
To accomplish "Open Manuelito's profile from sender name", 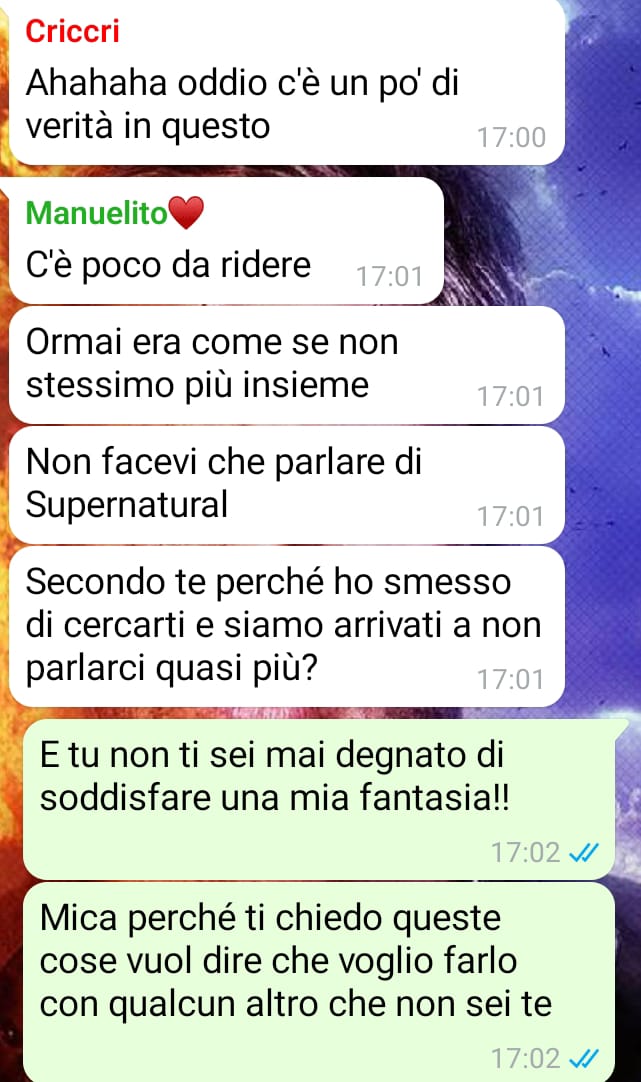I will click(115, 213).
